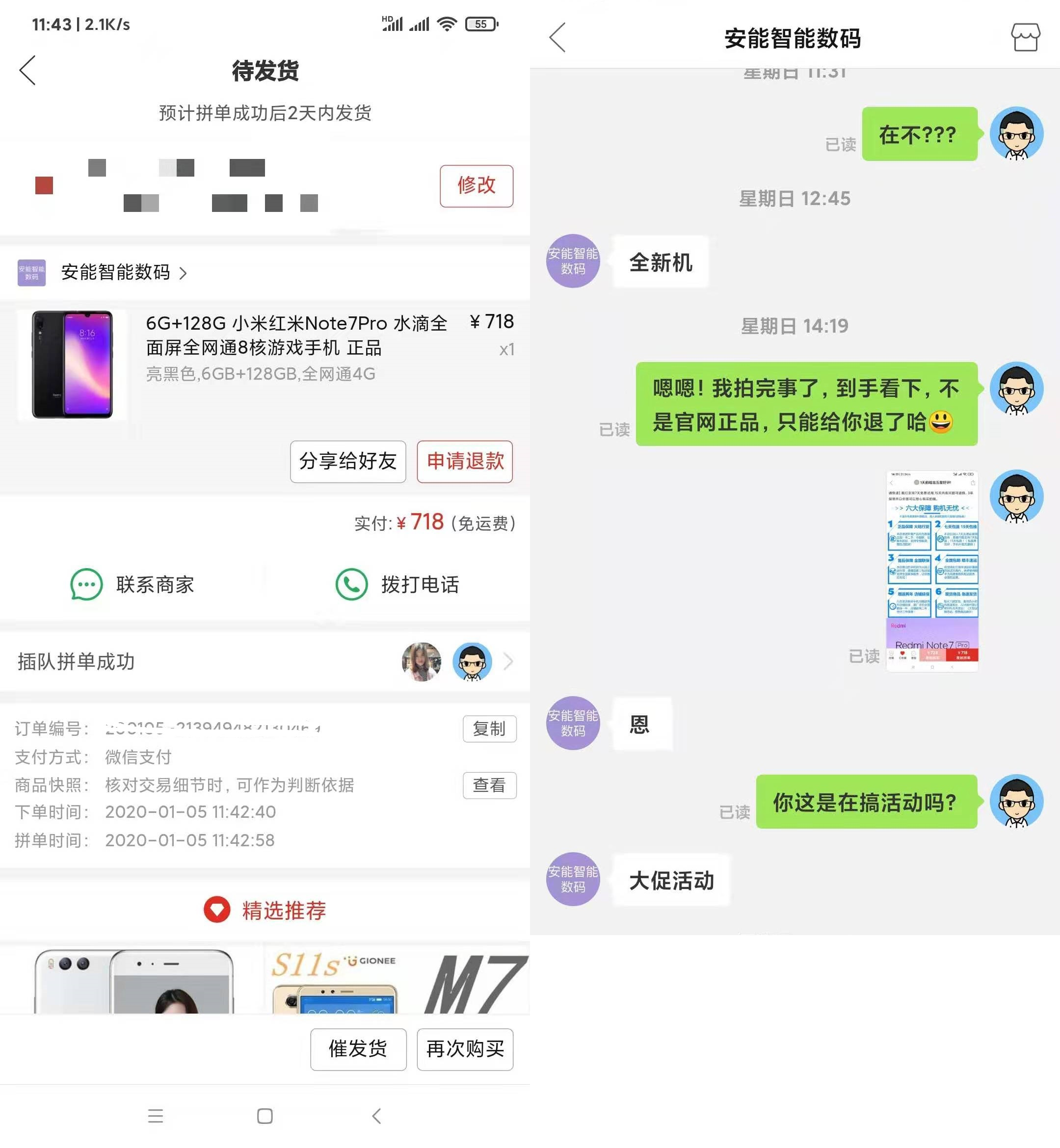Open the store icon next to 安能智能数码 title
1060x1148 pixels.
(x=1027, y=38)
